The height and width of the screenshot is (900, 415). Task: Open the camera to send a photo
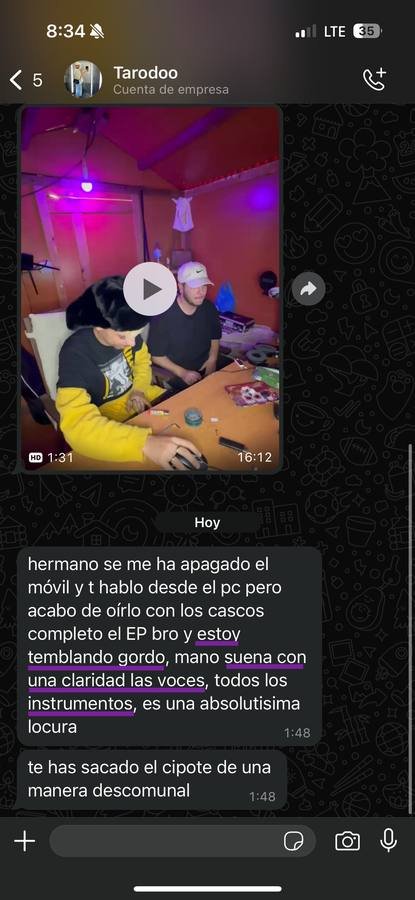click(347, 841)
